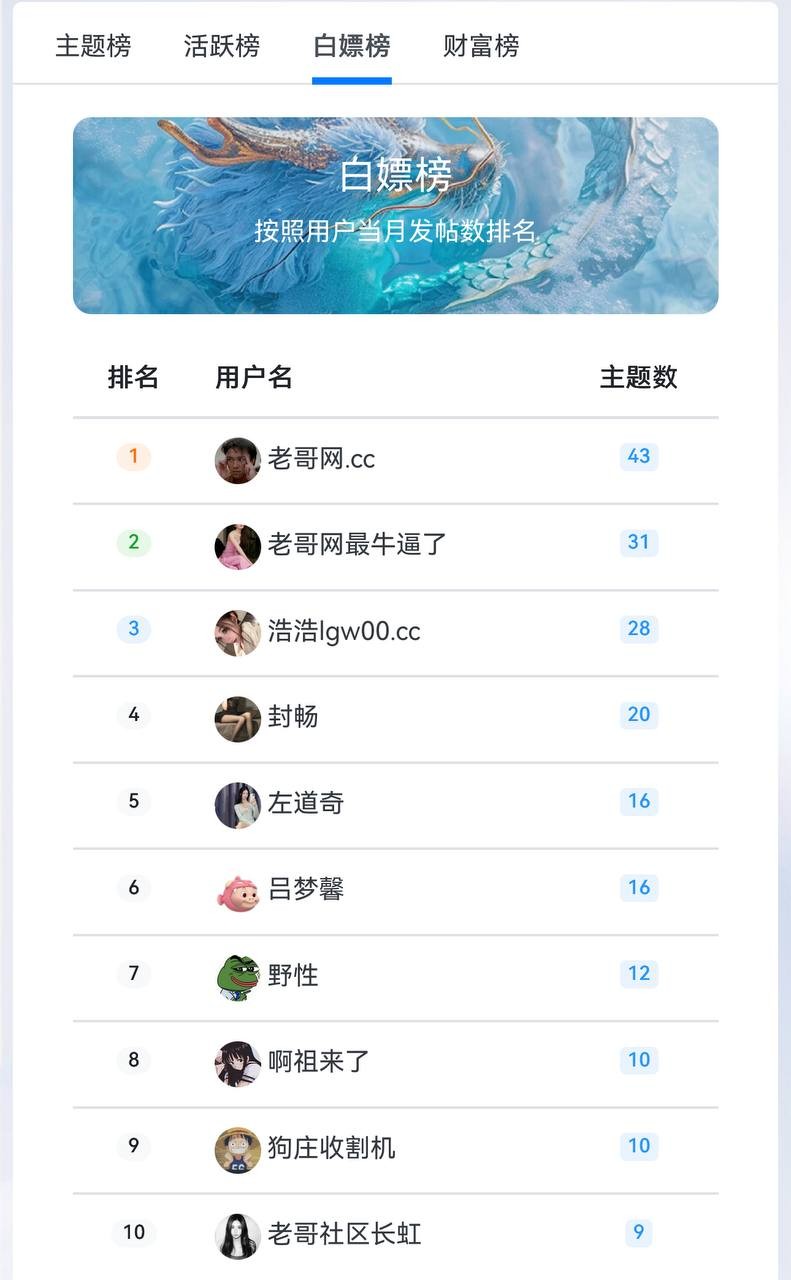Screen dimensions: 791x1280
Task: Select the 白嫖榜 tab
Action: point(351,46)
